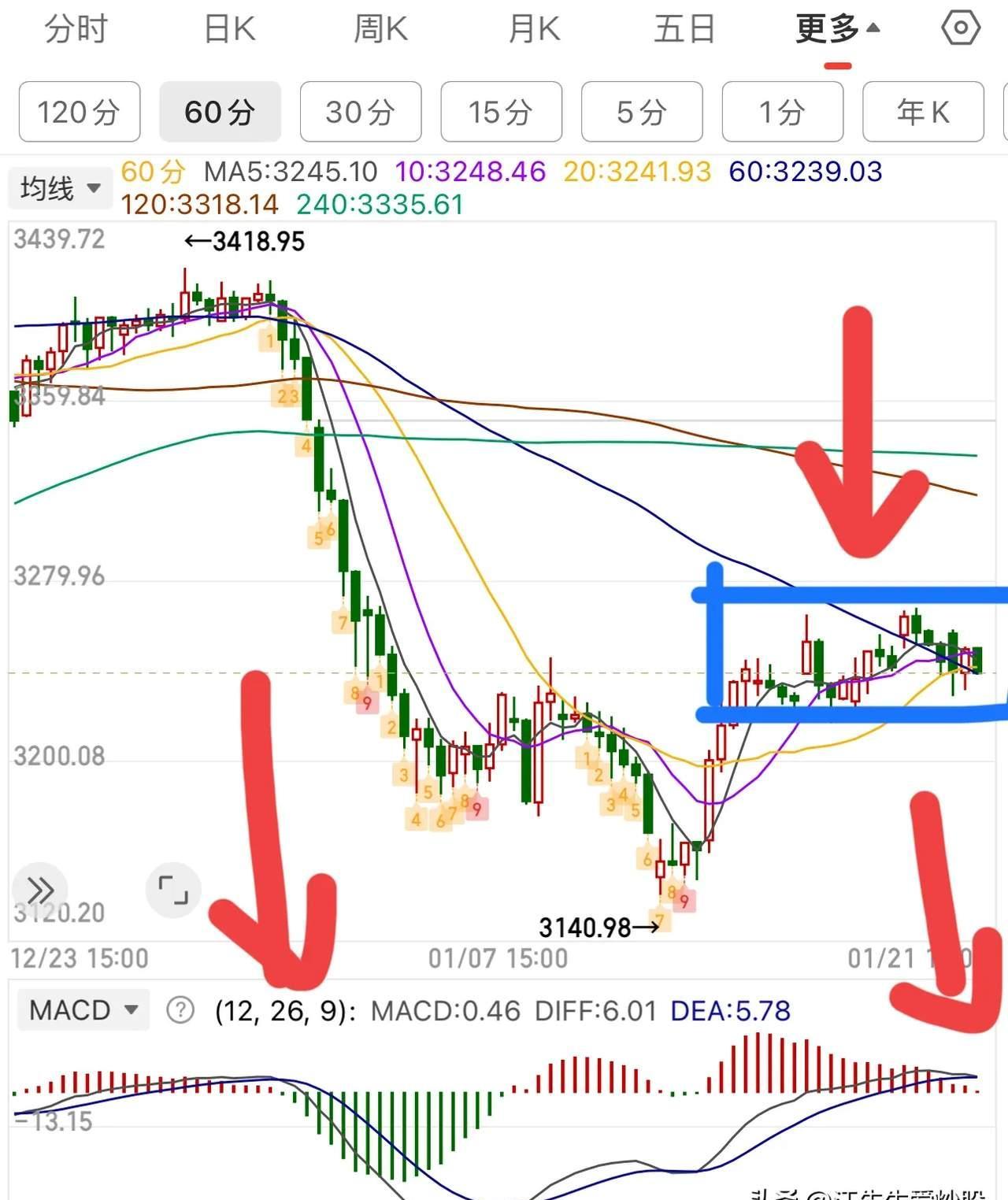Switch to the 日K tab

click(x=229, y=30)
